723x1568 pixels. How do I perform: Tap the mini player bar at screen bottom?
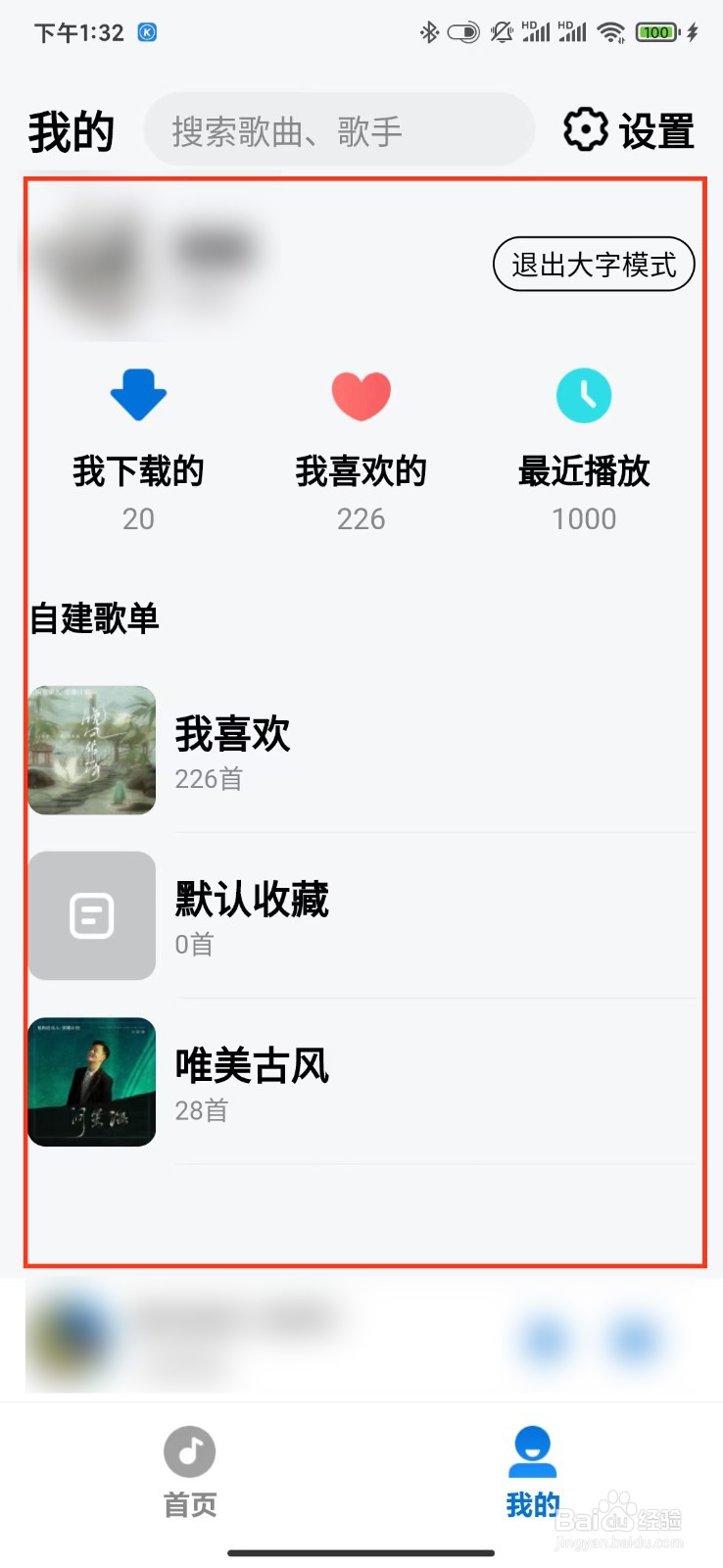click(x=361, y=1335)
